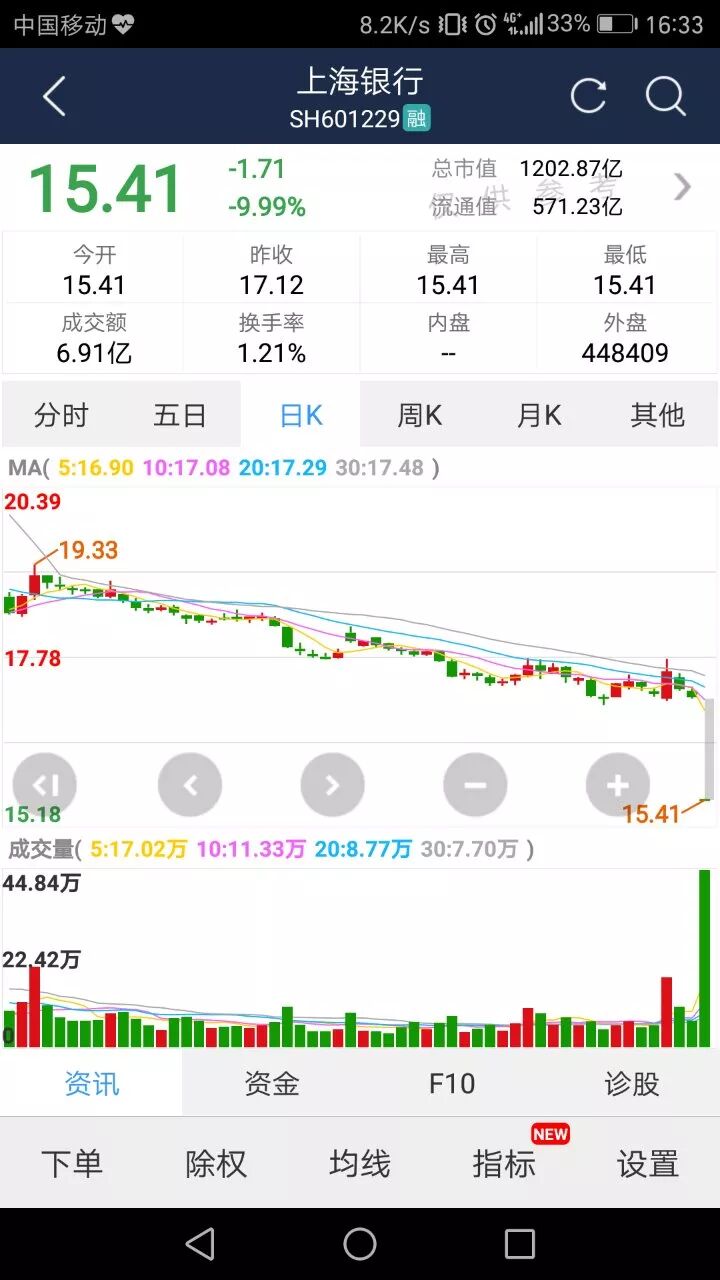Switch to the 分时 chart tab

(61, 415)
